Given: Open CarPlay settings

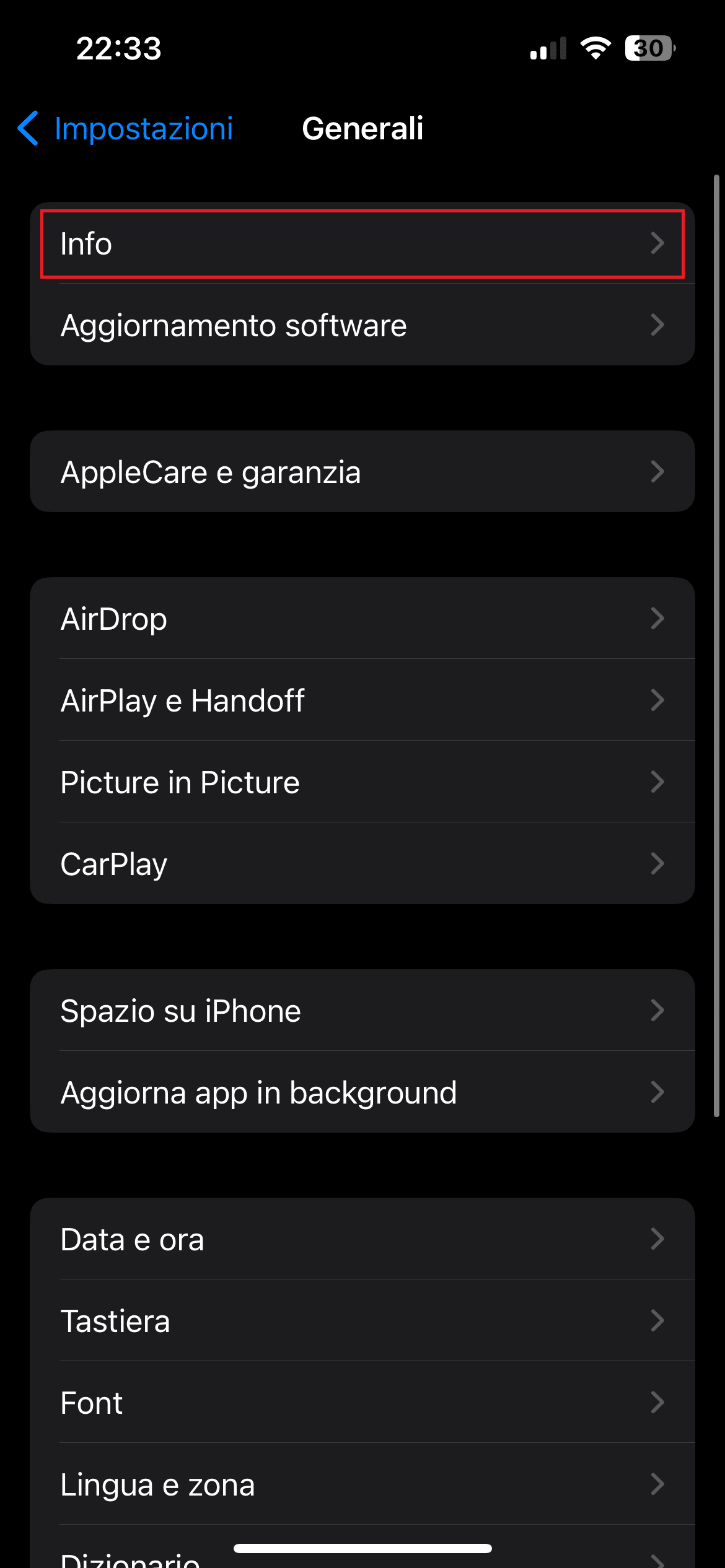Looking at the screenshot, I should [x=362, y=863].
